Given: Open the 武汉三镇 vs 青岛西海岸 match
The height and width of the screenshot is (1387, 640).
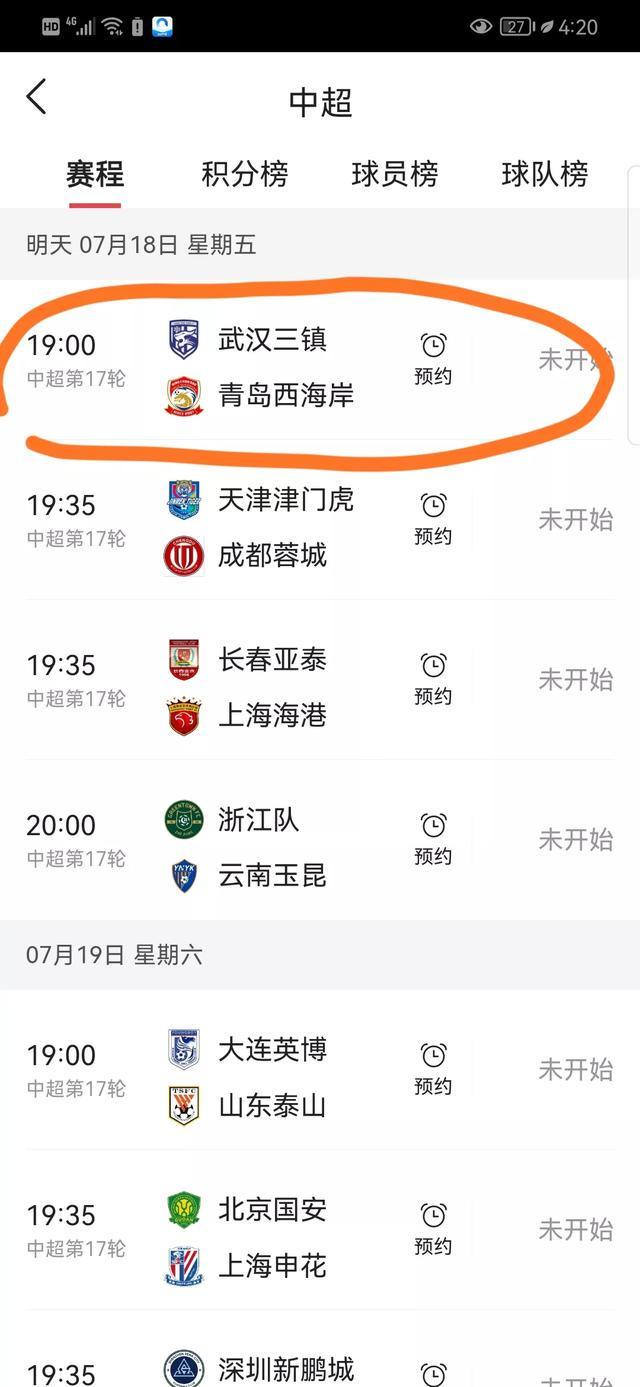Looking at the screenshot, I should (x=272, y=367).
